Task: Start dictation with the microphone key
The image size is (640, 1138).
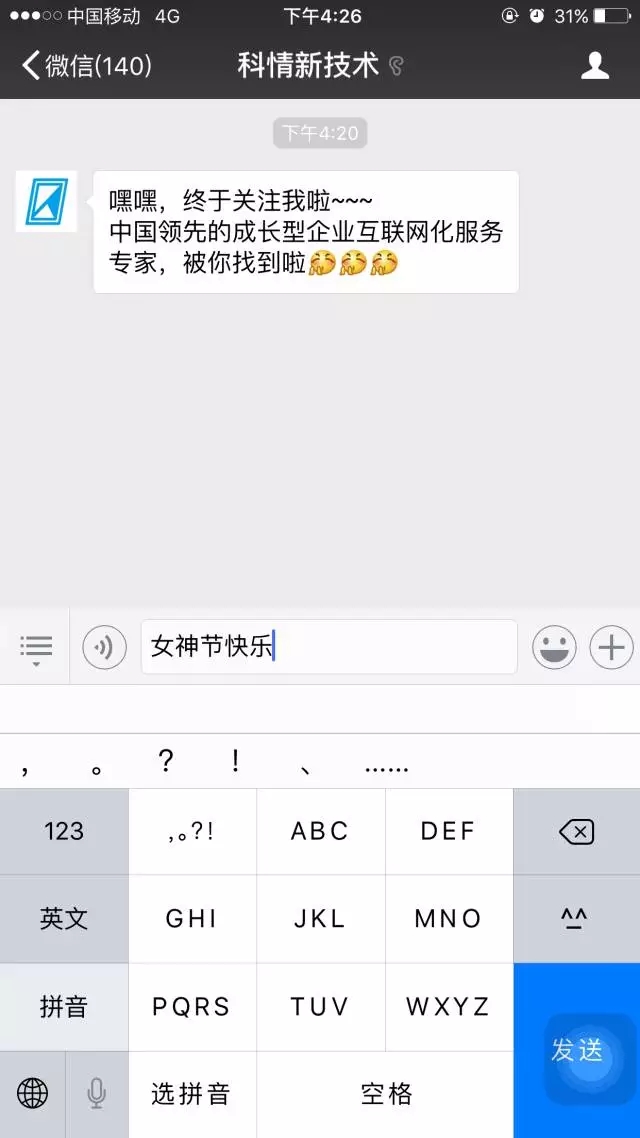Action: (97, 1094)
